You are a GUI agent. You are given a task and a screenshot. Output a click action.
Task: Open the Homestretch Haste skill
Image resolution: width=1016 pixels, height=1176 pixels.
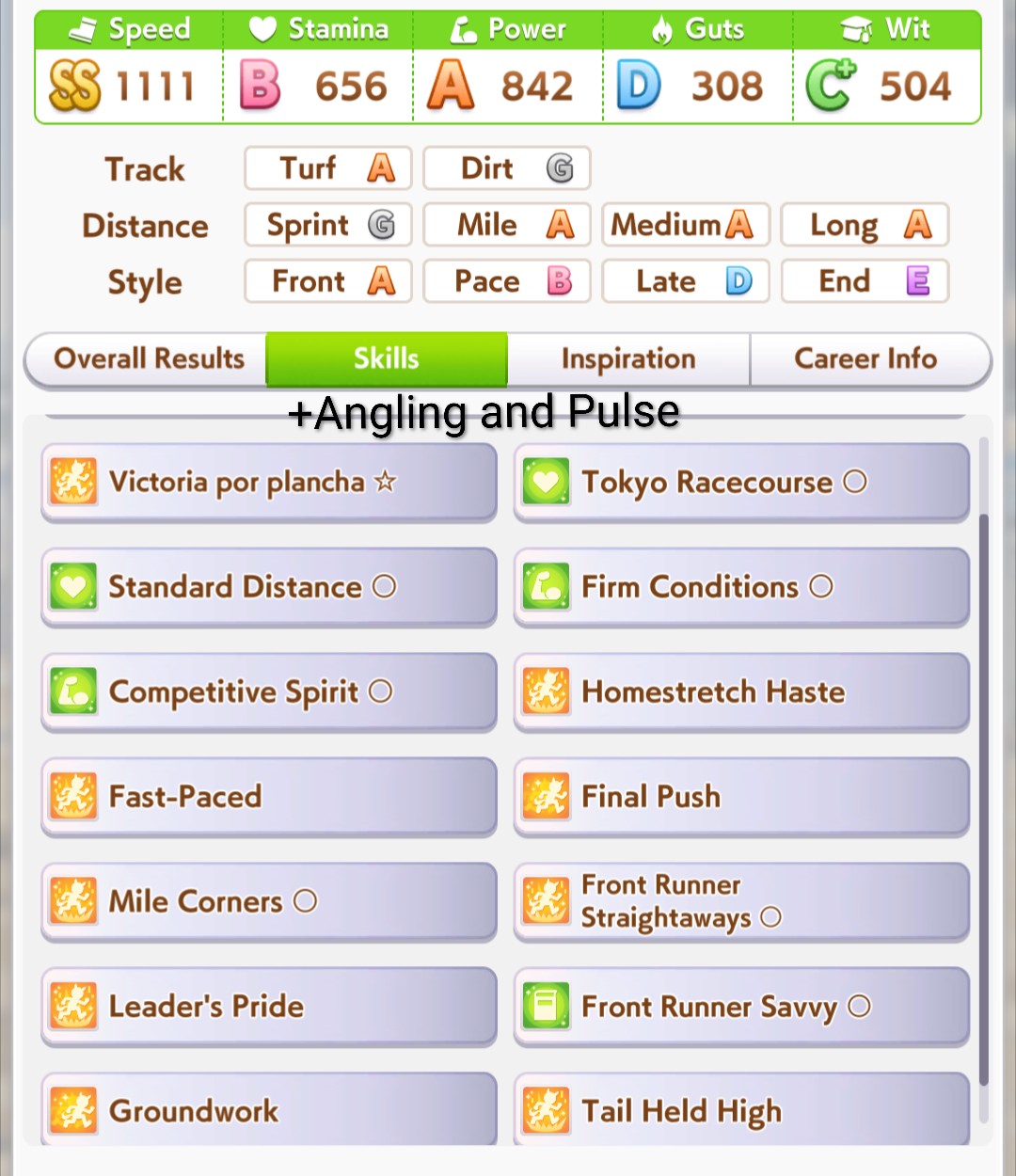tap(741, 692)
